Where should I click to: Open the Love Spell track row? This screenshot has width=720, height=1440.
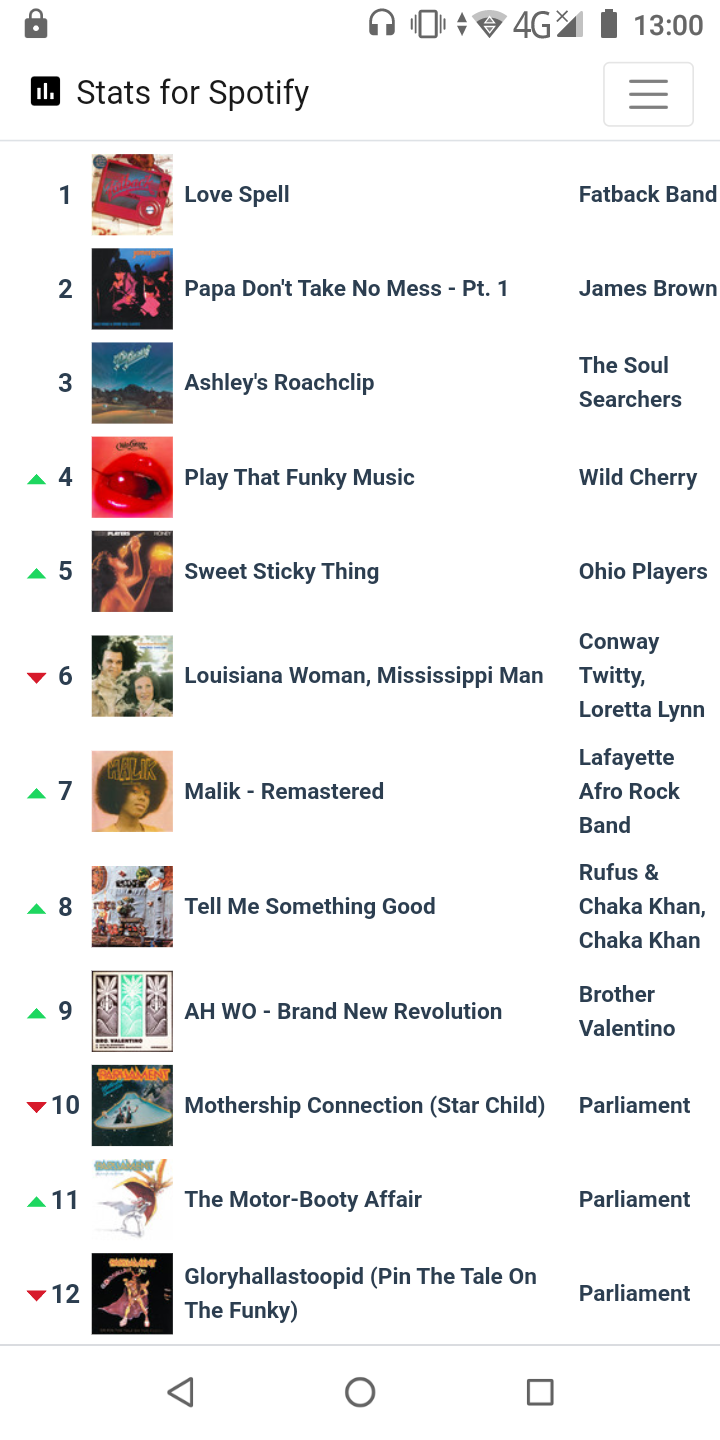click(360, 195)
